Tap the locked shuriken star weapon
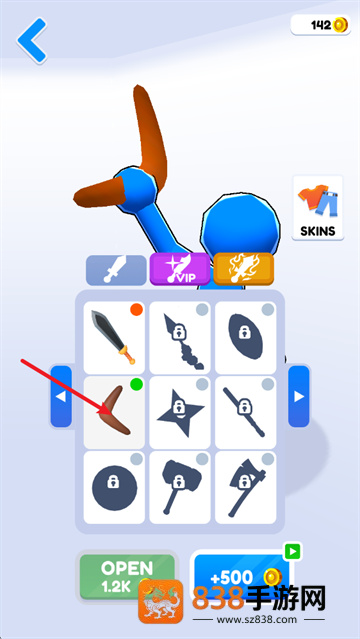The height and width of the screenshot is (639, 360). 180,412
